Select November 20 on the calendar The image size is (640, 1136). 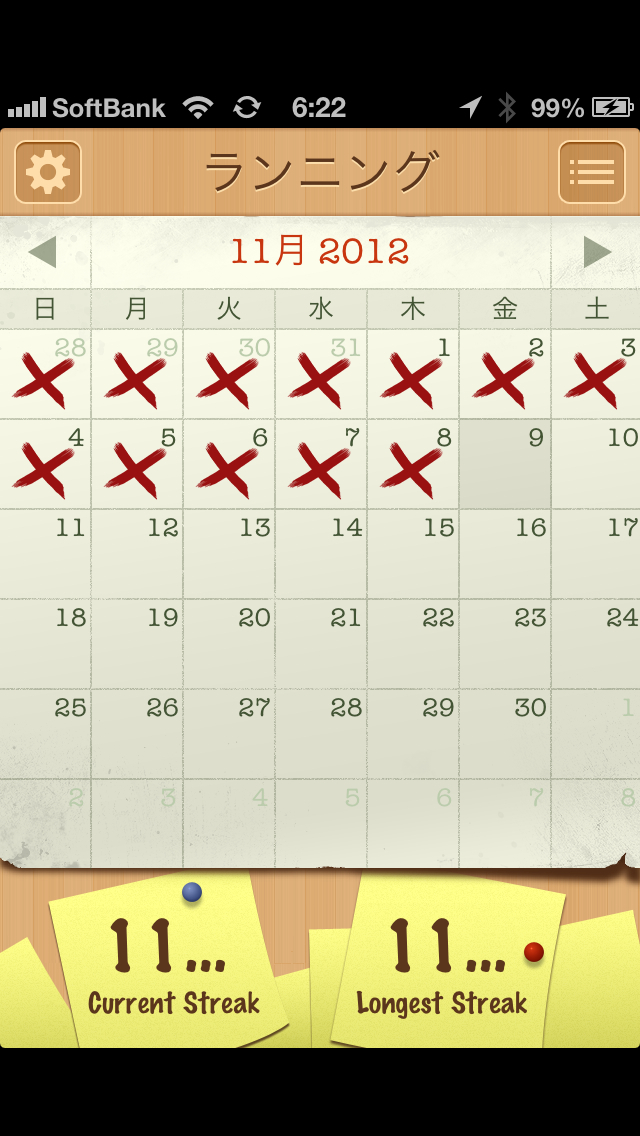(229, 645)
